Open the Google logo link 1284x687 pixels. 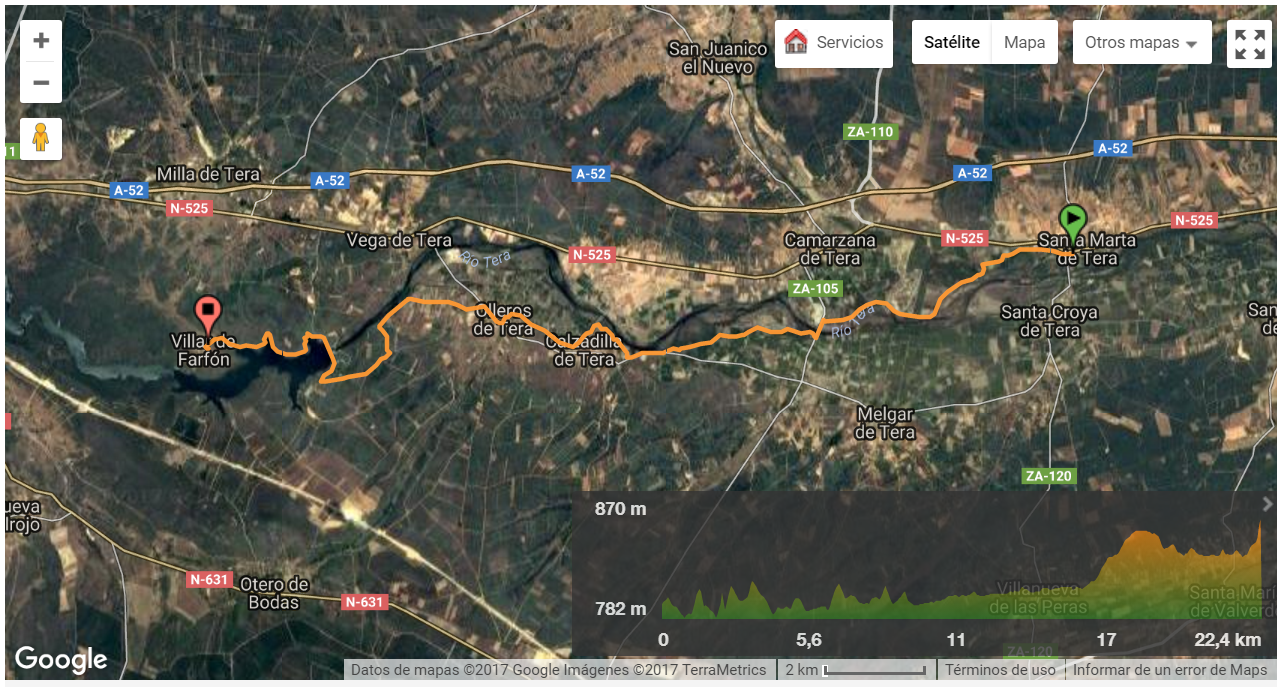pos(61,659)
